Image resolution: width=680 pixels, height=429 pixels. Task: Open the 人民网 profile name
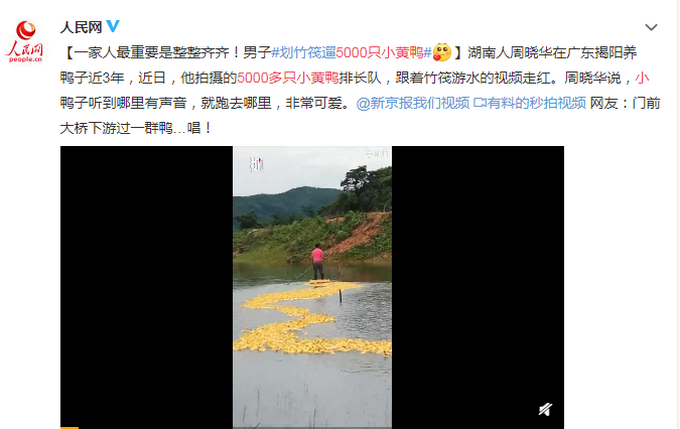[x=81, y=25]
